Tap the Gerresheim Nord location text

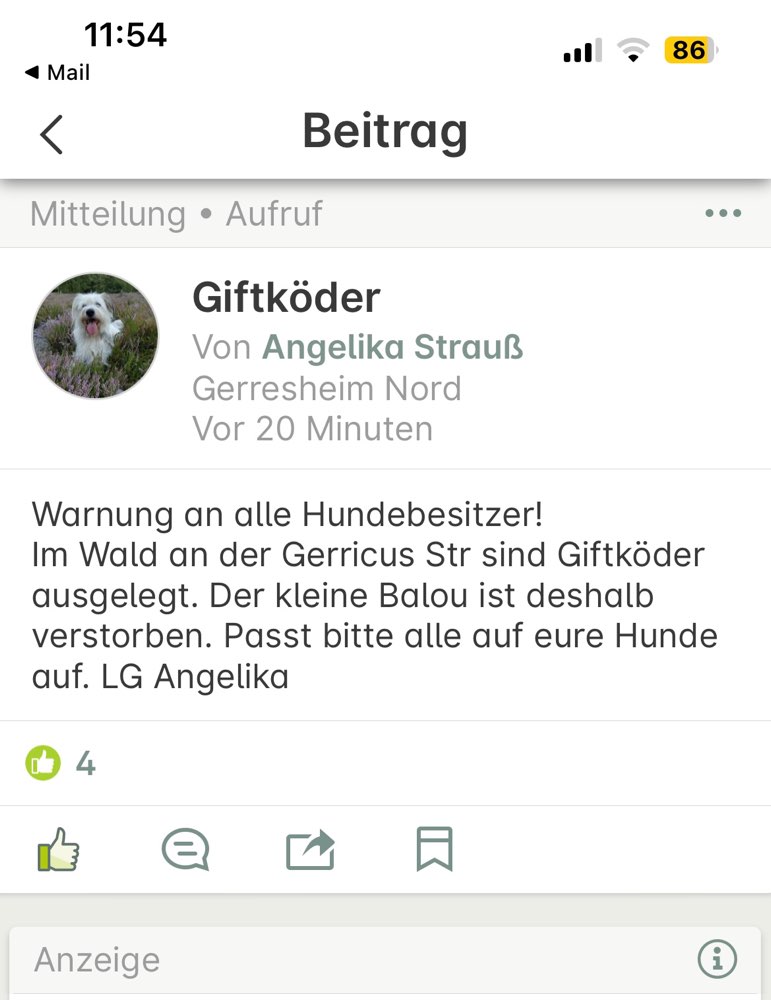[x=325, y=388]
